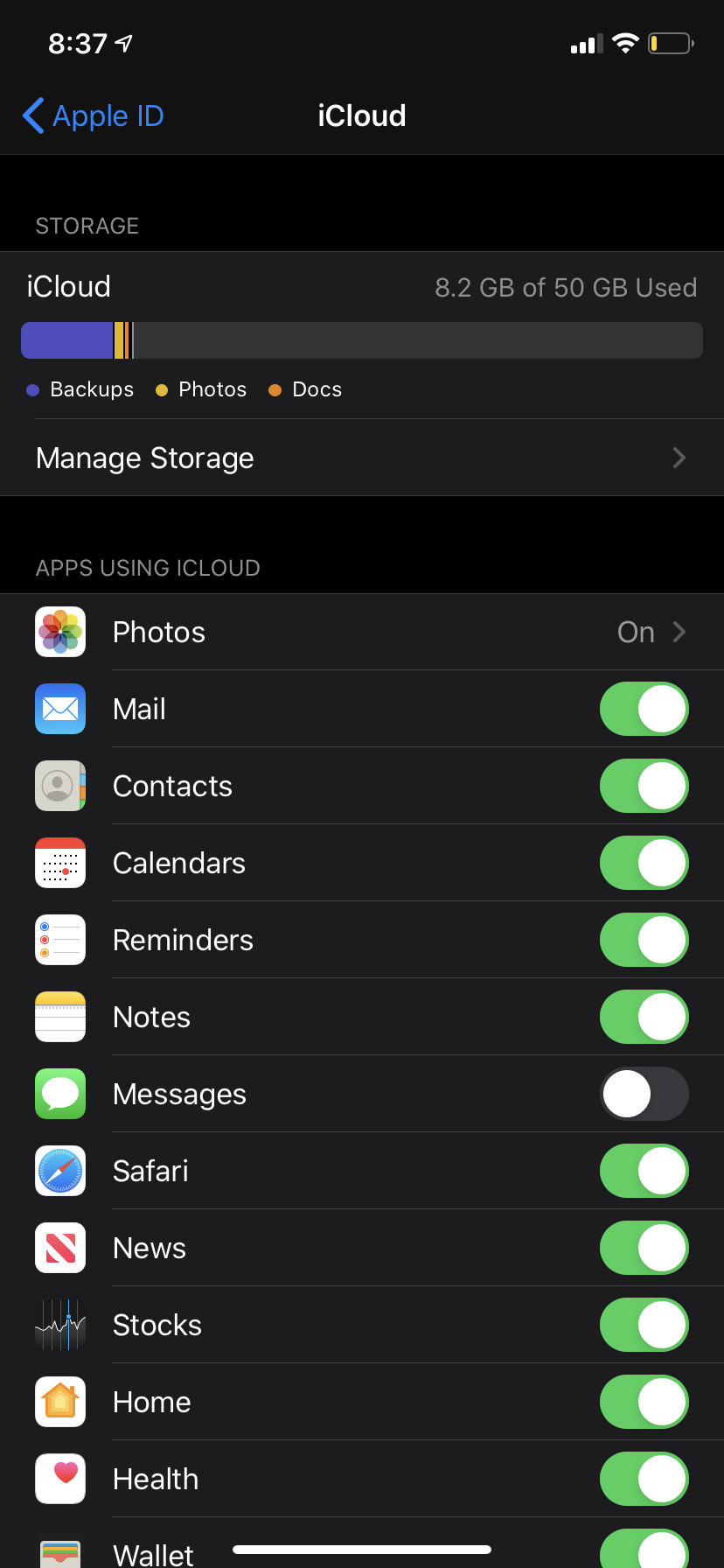Switch off News syncing

(x=644, y=1248)
